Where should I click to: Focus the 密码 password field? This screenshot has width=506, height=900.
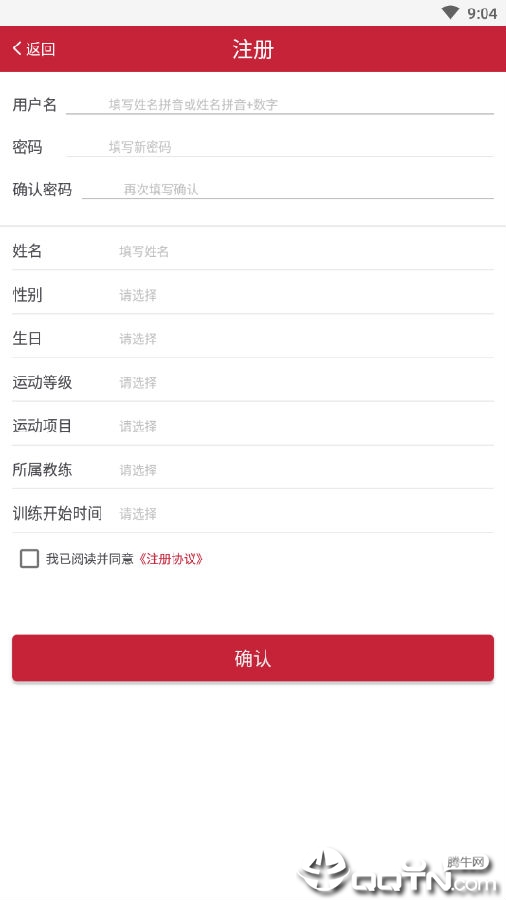280,147
